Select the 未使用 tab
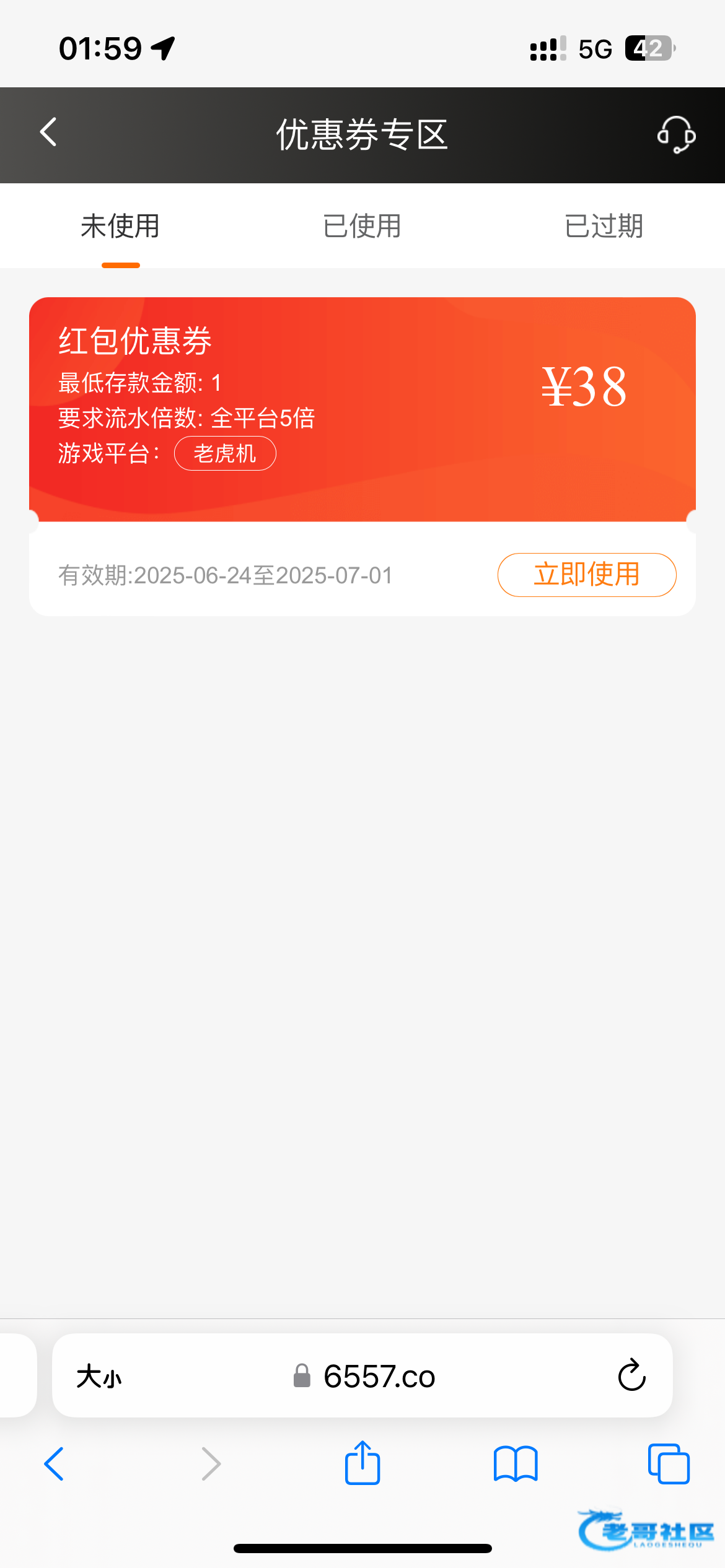725x1568 pixels. pyautogui.click(x=120, y=226)
